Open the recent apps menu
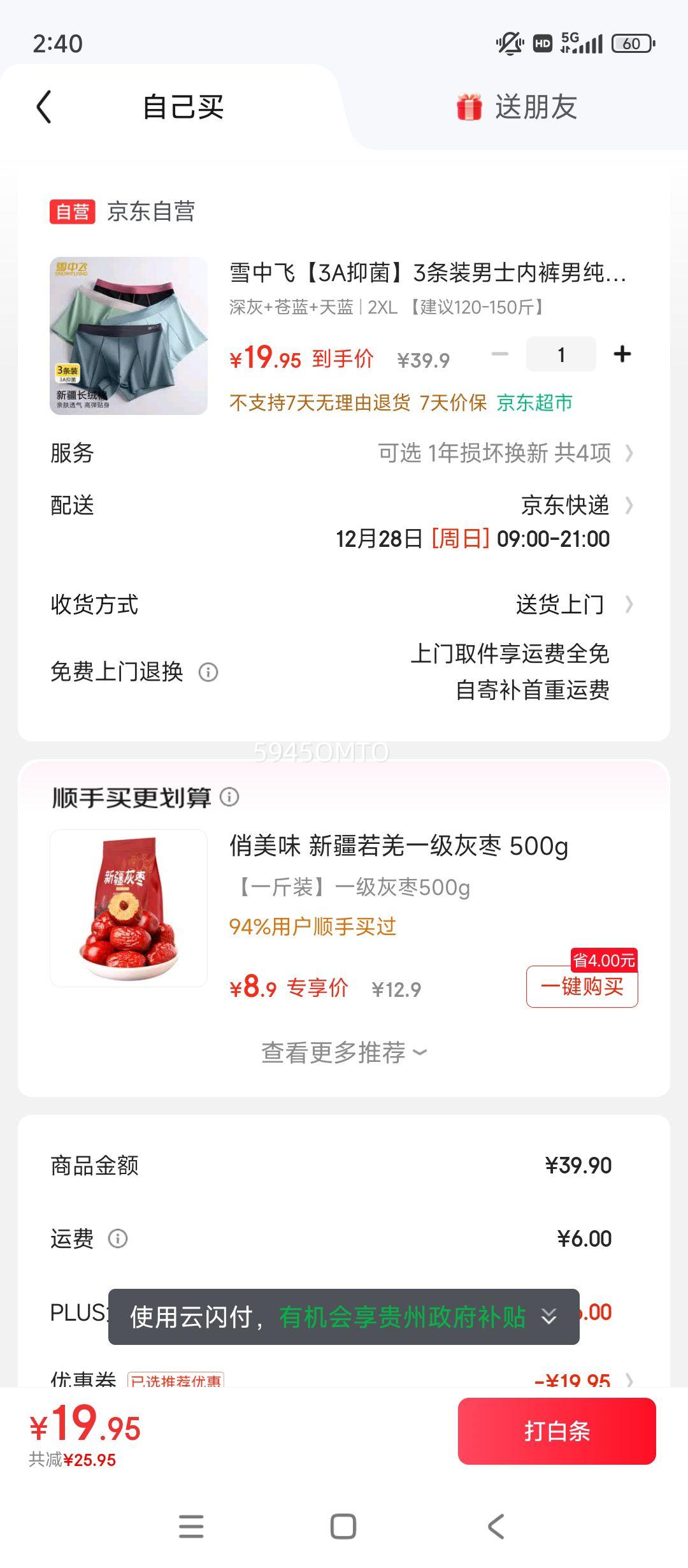The width and height of the screenshot is (688, 1568). 191,1527
